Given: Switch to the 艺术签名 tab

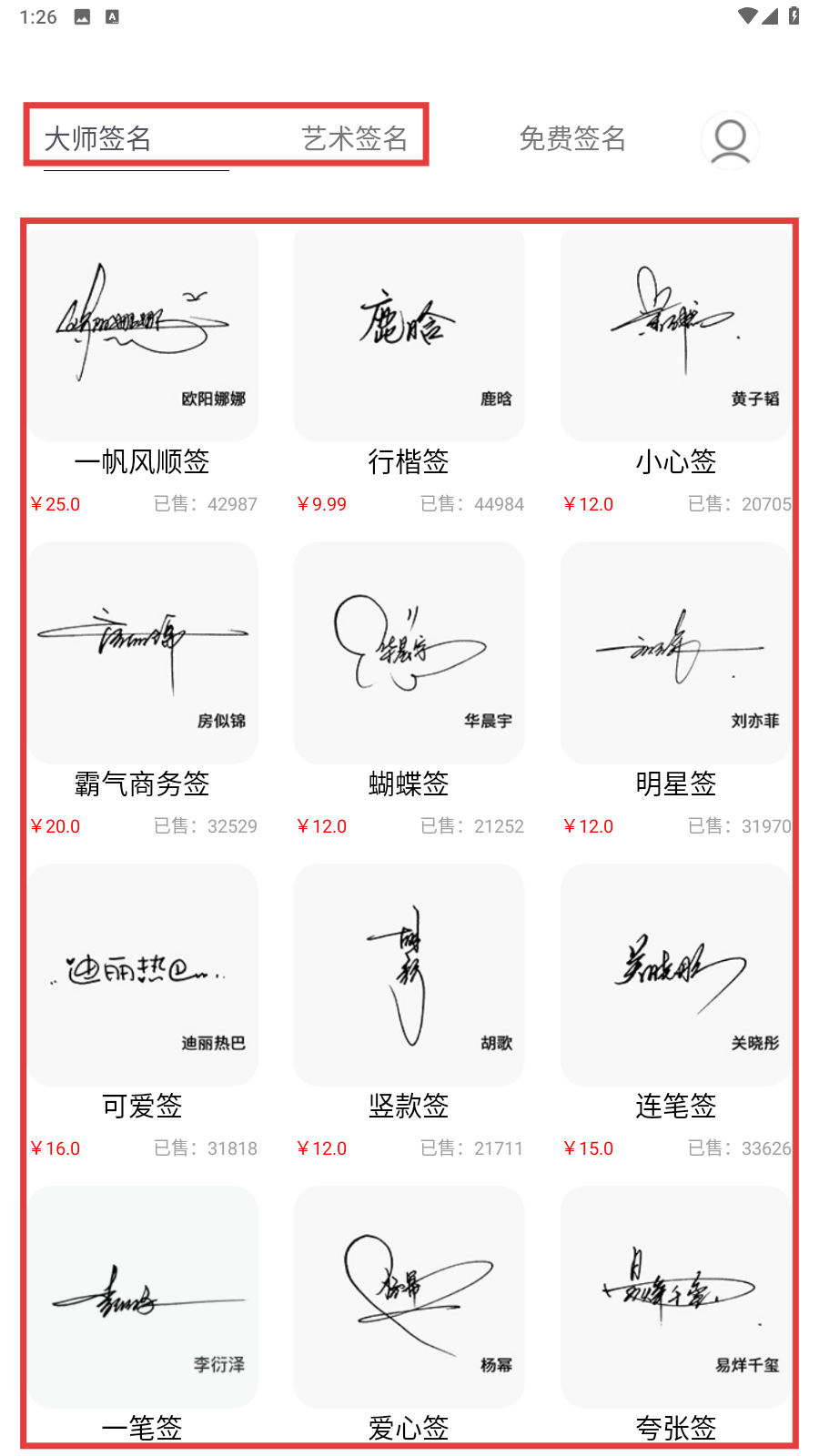Looking at the screenshot, I should click(x=354, y=138).
